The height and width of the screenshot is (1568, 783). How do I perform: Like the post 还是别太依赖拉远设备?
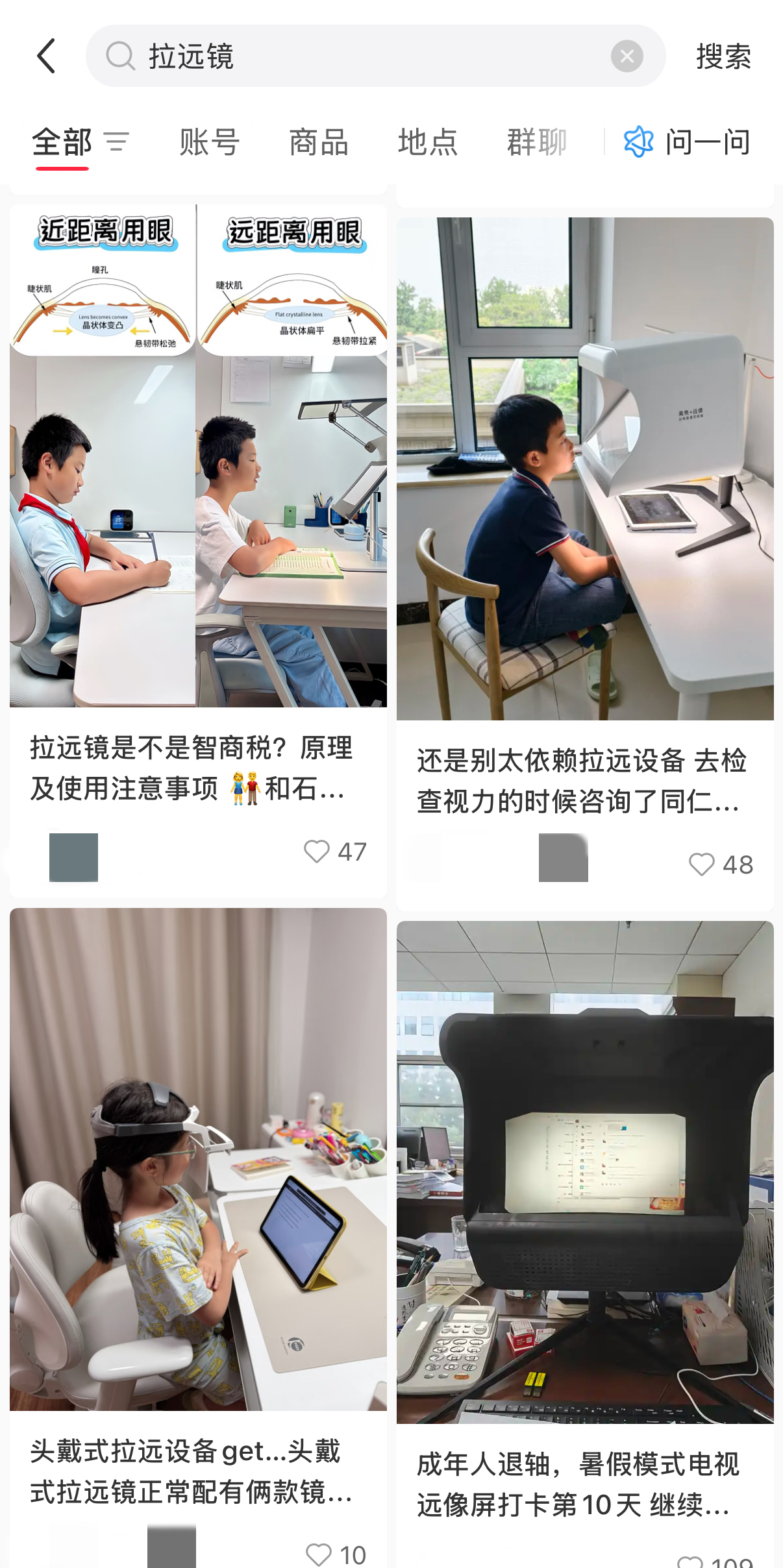(x=701, y=864)
